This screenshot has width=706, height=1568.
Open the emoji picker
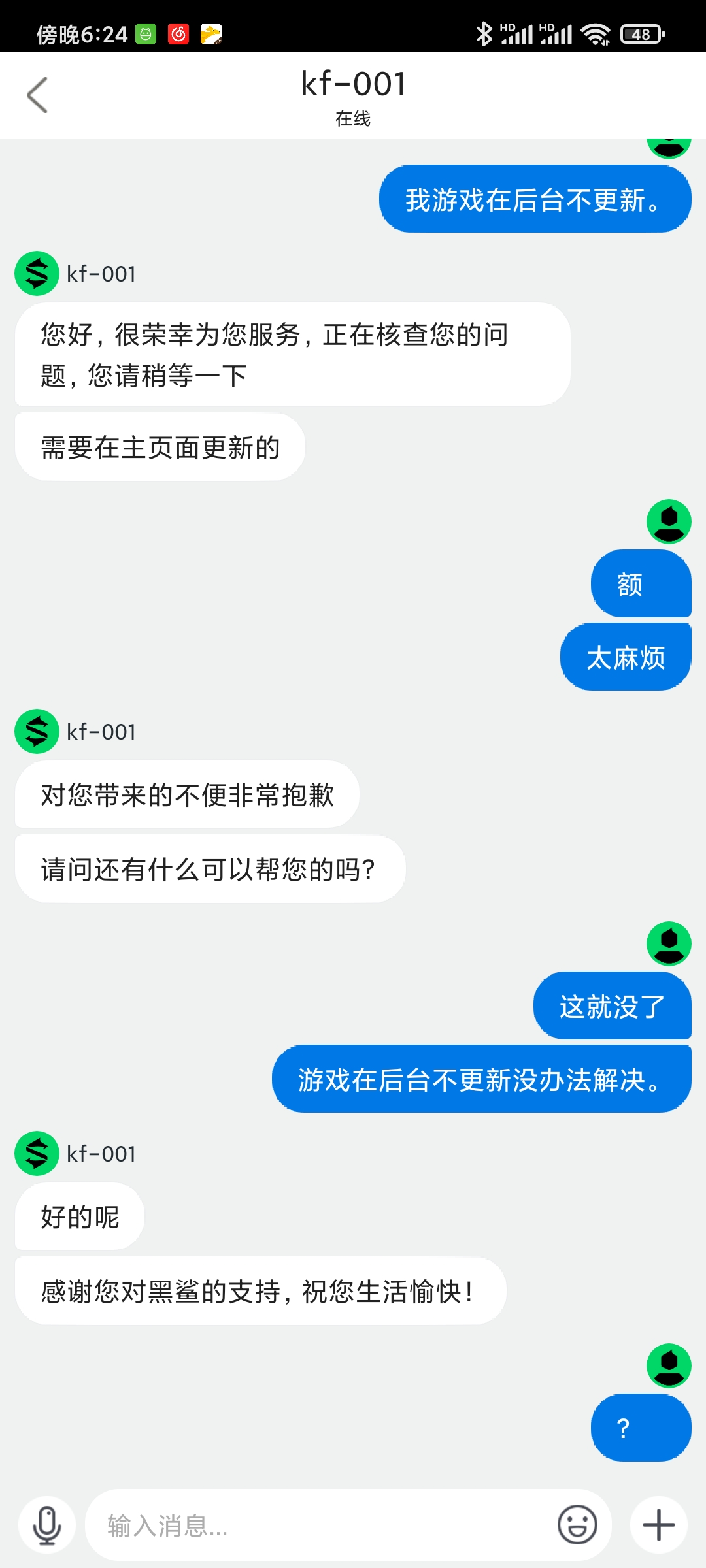click(577, 1526)
